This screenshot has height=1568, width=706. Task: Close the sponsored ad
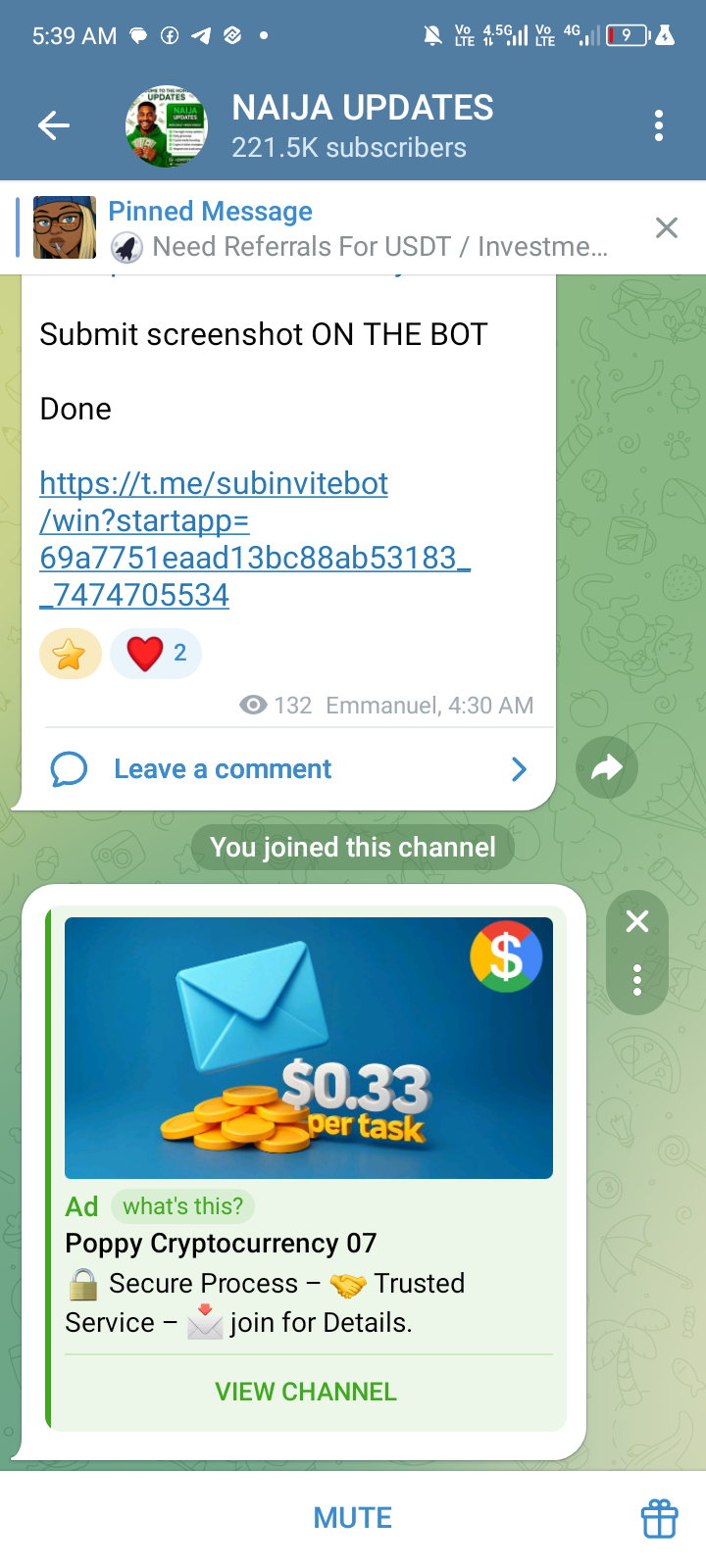pyautogui.click(x=637, y=921)
